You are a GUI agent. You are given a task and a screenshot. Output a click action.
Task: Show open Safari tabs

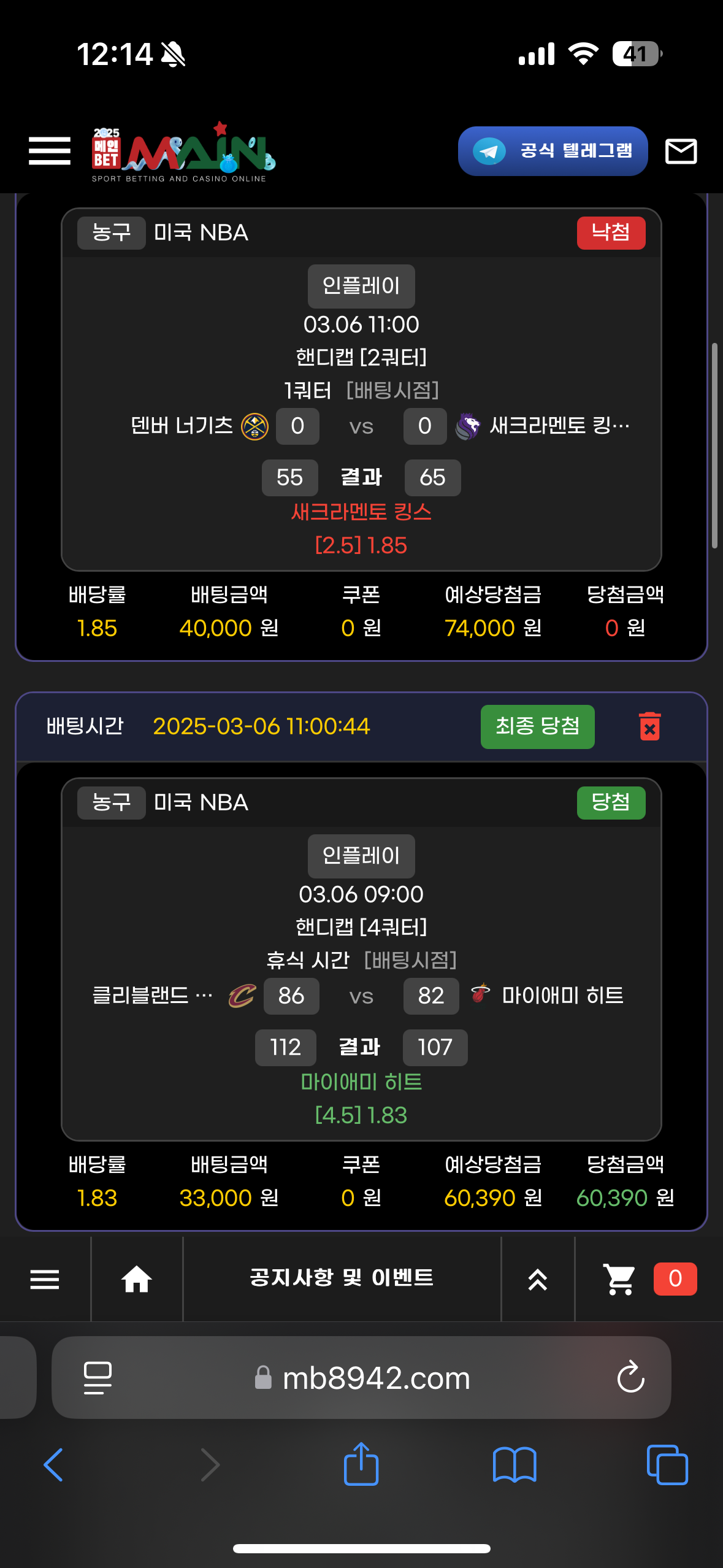pos(667,1465)
